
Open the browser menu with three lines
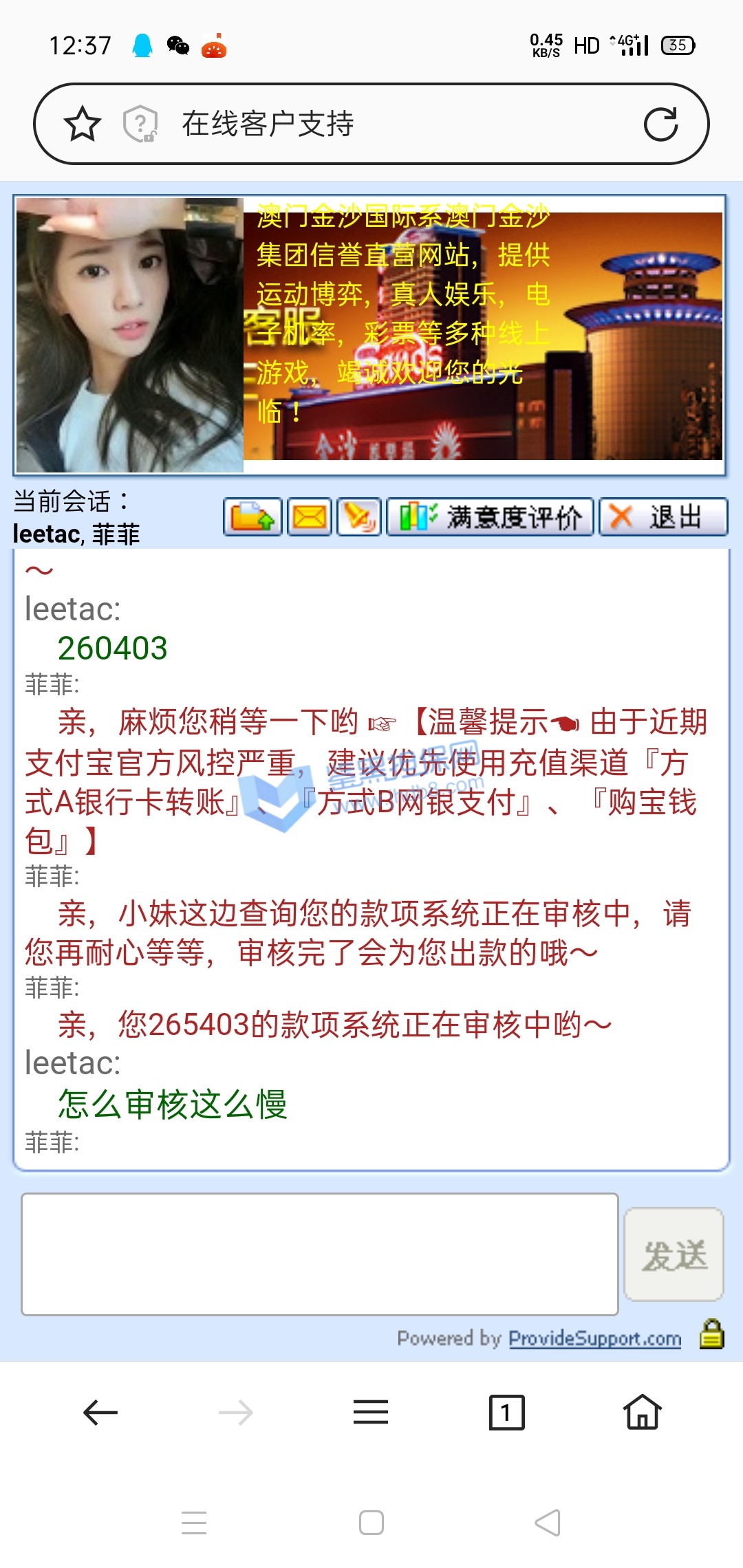pyautogui.click(x=371, y=1413)
